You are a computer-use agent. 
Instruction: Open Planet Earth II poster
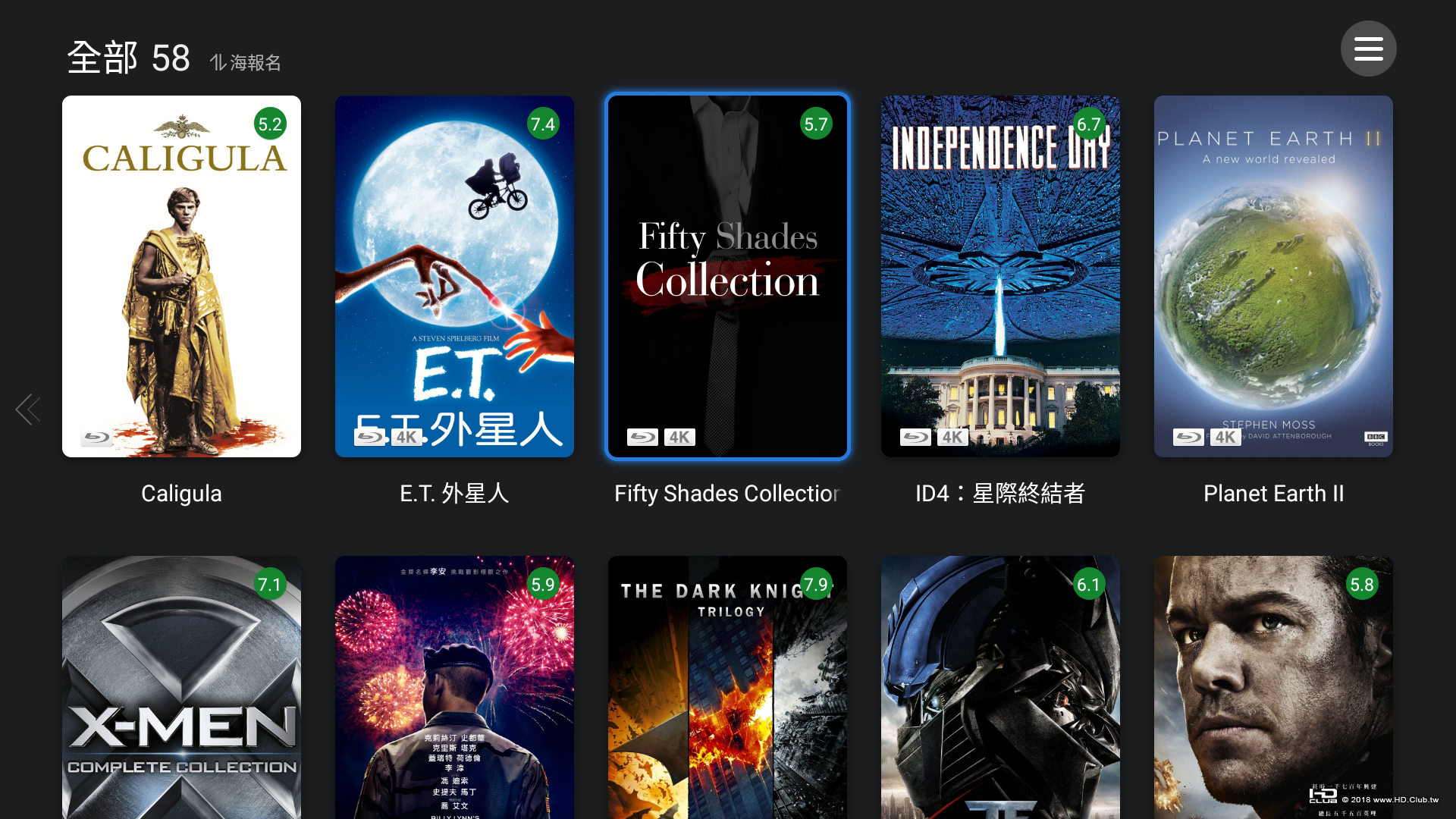point(1273,276)
